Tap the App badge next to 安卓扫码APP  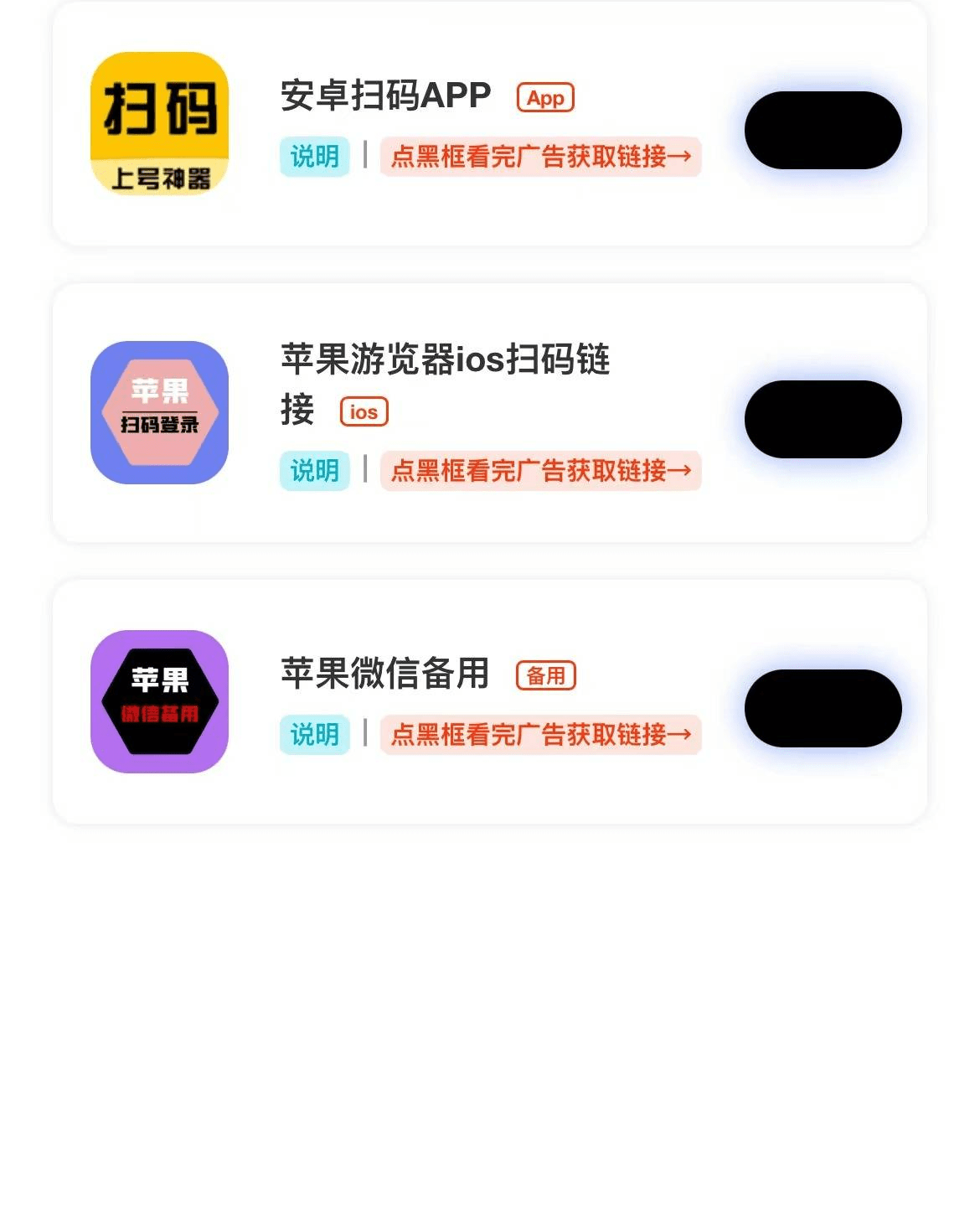544,98
